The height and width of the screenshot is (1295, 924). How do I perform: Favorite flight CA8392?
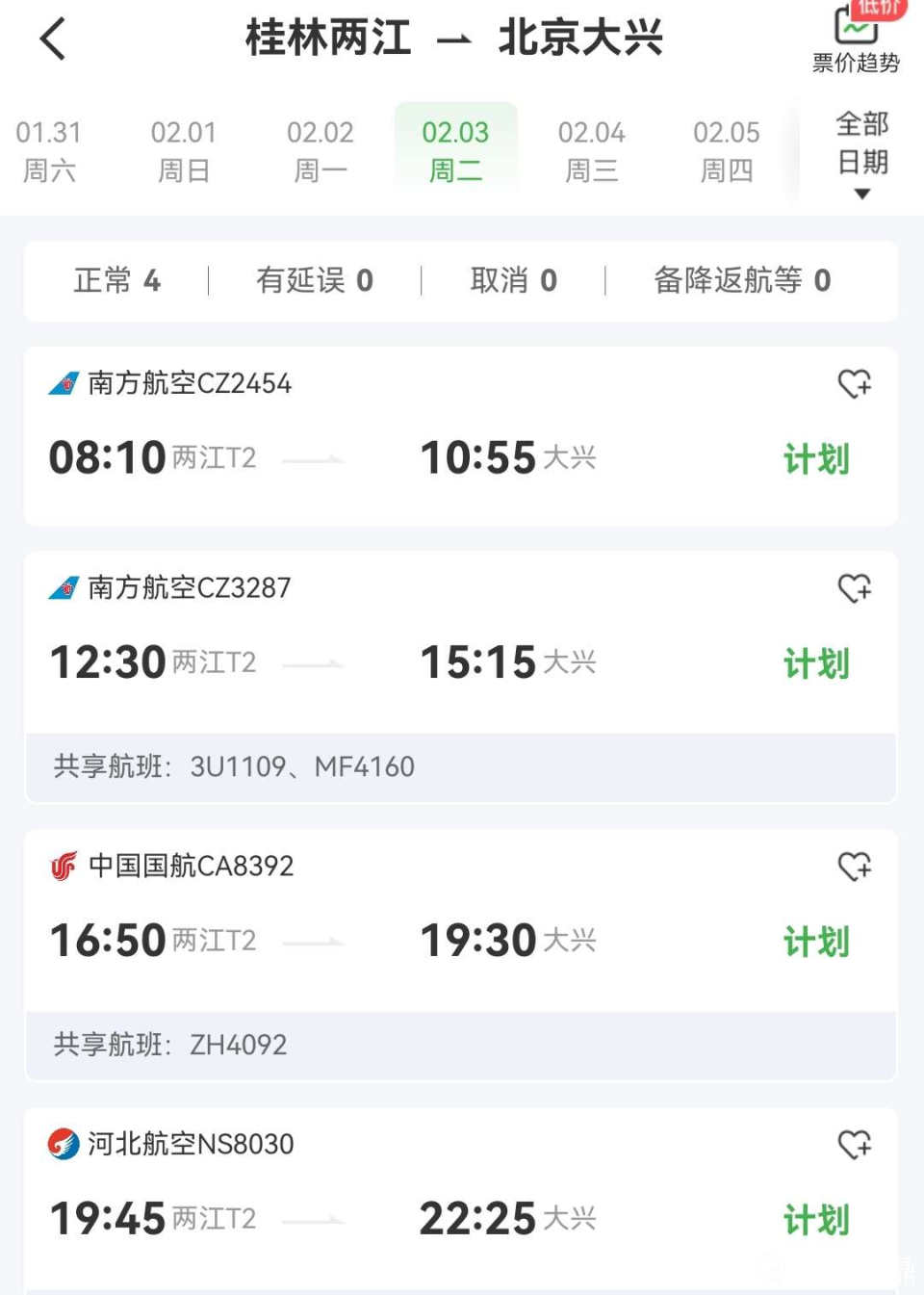[x=854, y=866]
